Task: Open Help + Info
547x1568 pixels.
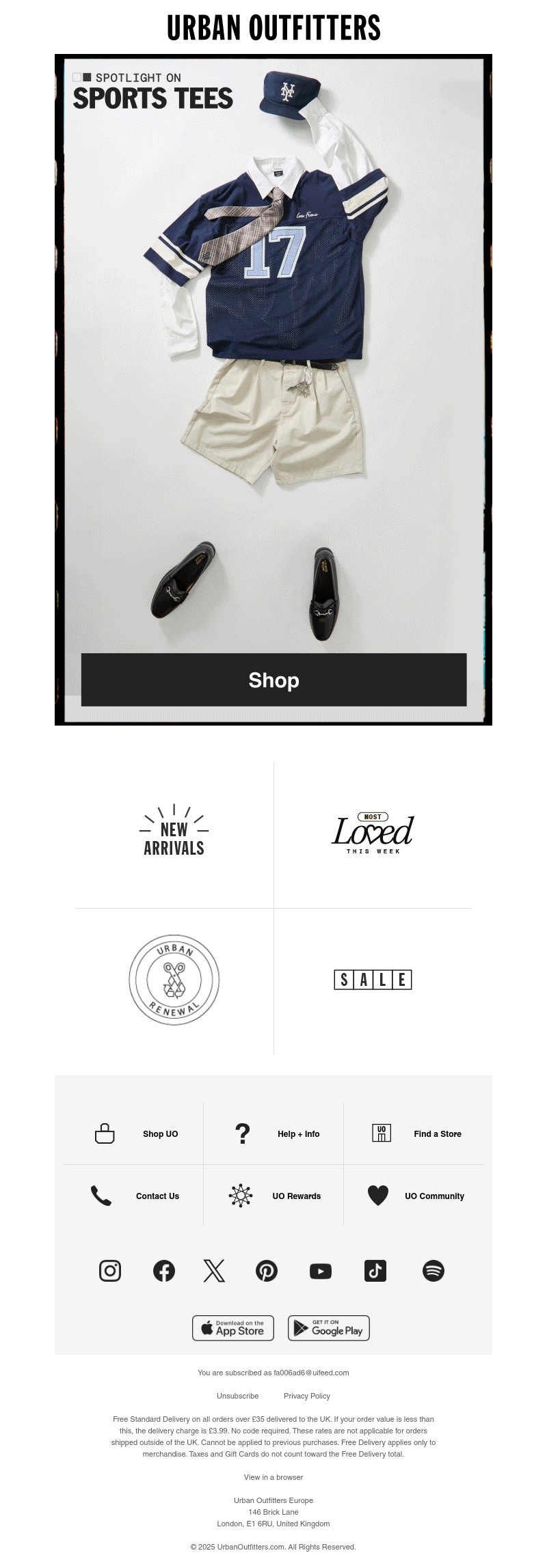Action: click(298, 1133)
